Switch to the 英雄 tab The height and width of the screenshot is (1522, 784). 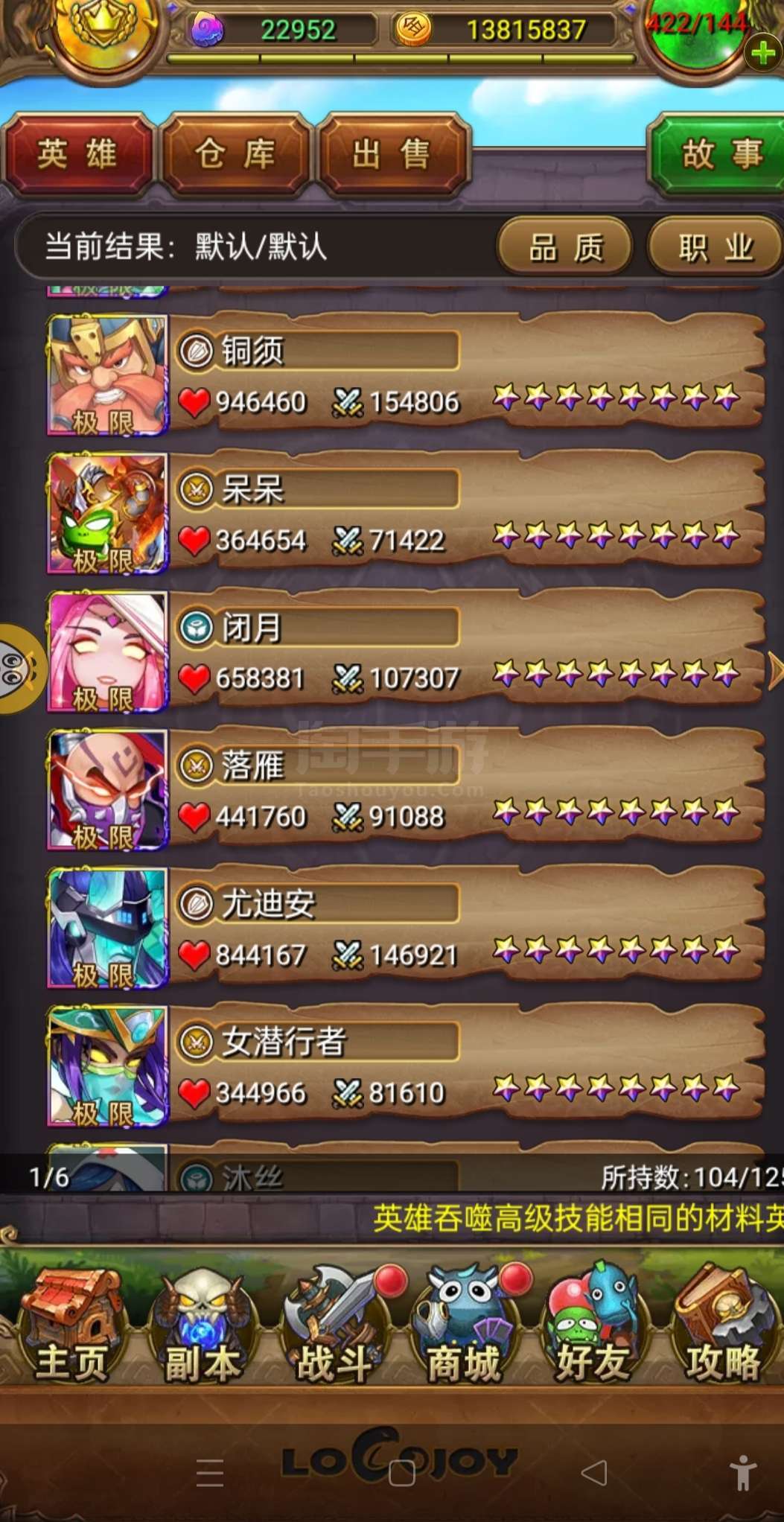pos(77,154)
